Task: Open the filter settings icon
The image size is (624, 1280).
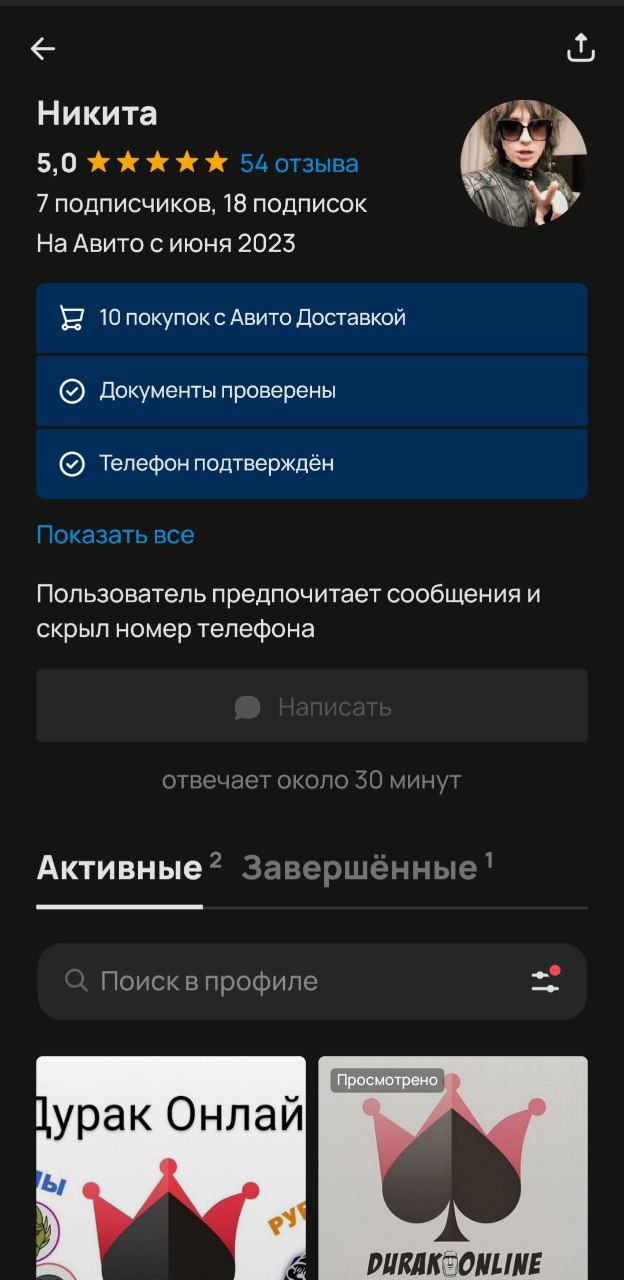Action: 546,981
